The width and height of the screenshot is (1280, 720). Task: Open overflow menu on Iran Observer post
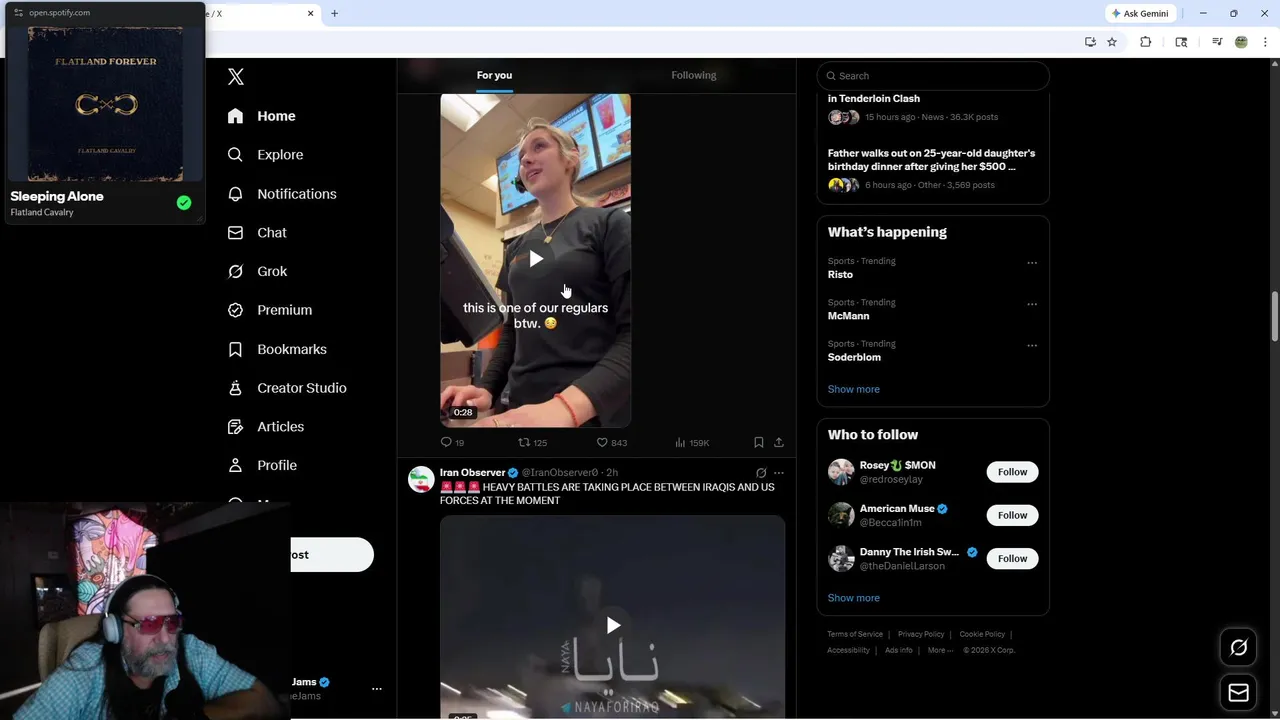[779, 473]
